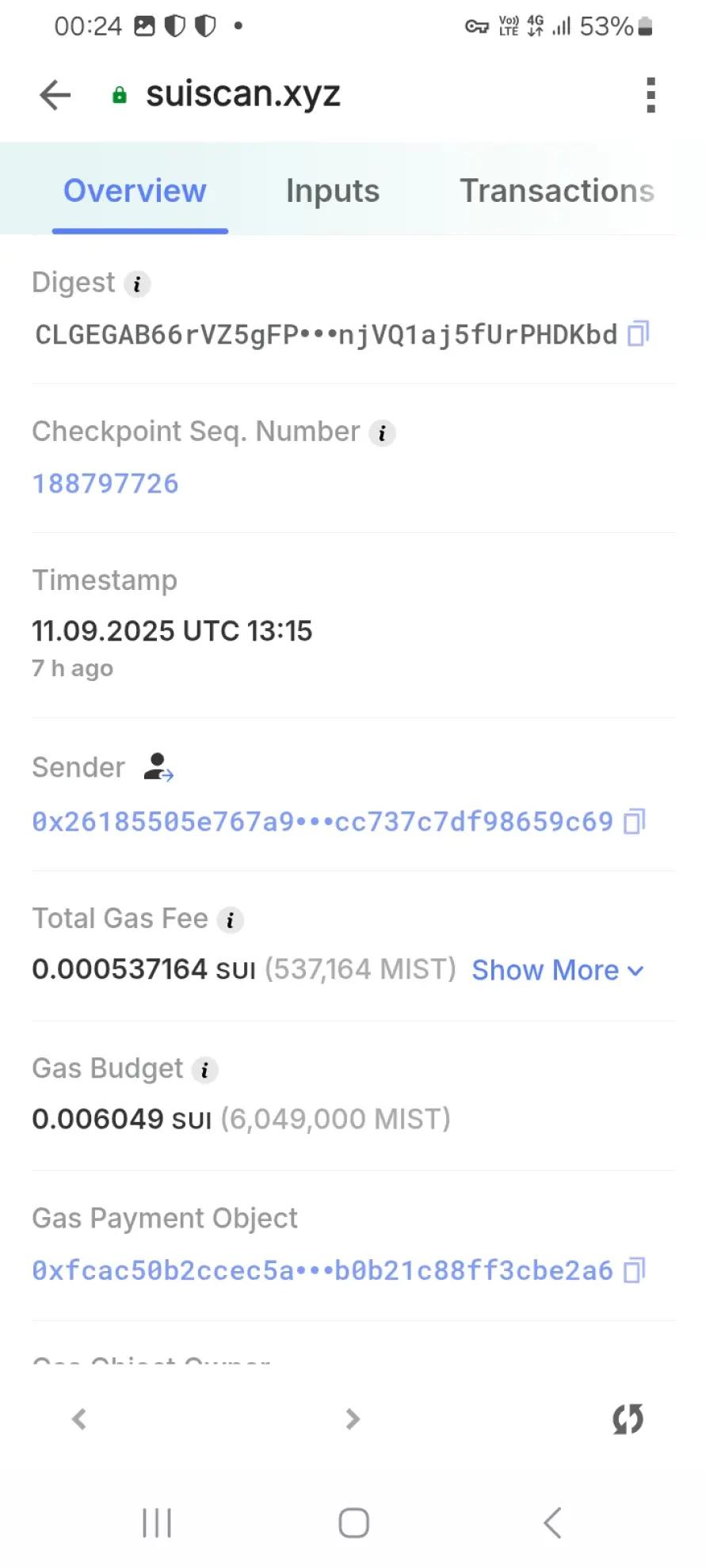Go back using the top arrow
706x1568 pixels.
tap(55, 95)
